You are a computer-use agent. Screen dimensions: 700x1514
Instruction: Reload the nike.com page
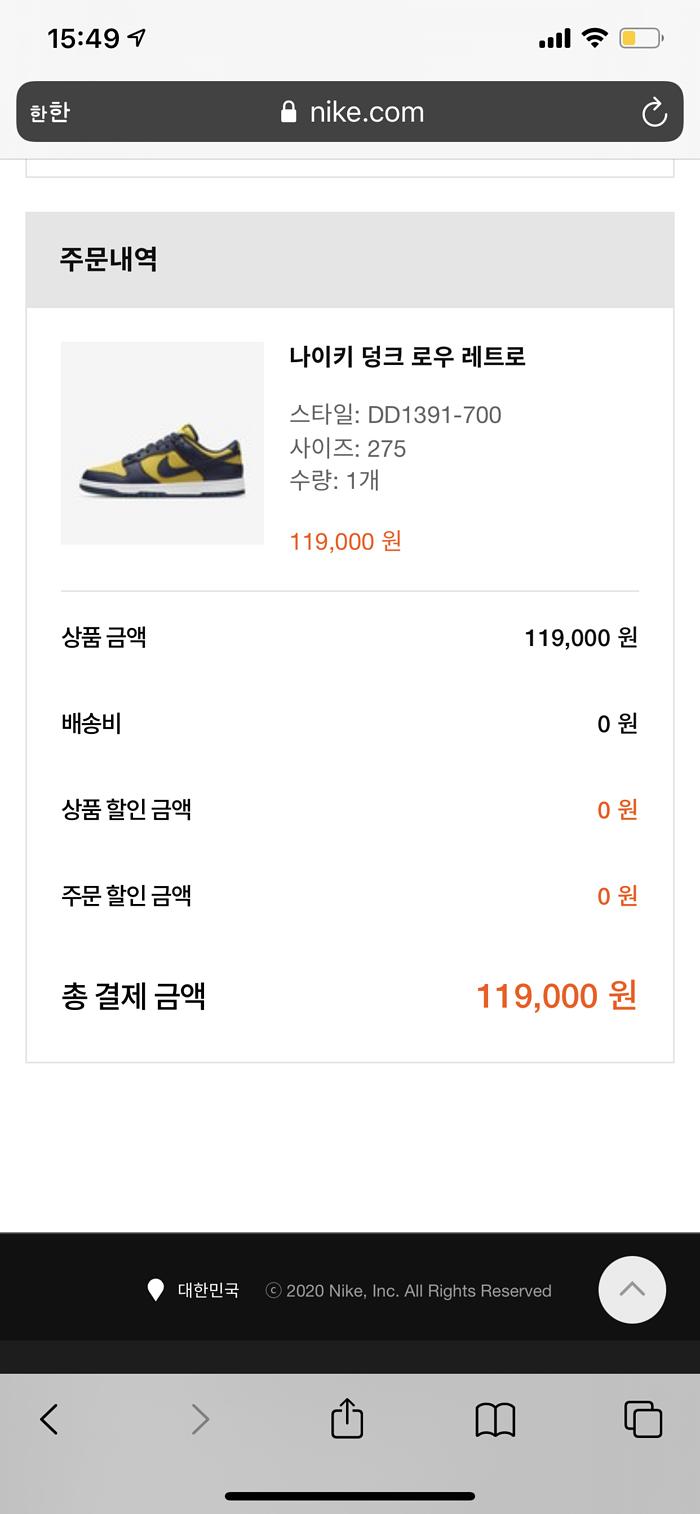[x=654, y=112]
